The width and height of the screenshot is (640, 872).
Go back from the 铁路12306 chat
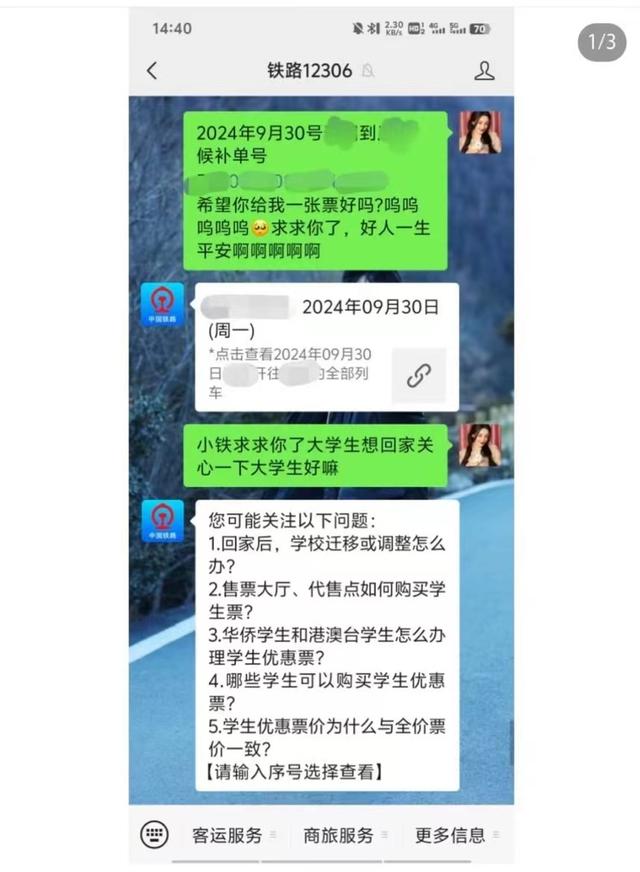pyautogui.click(x=152, y=70)
